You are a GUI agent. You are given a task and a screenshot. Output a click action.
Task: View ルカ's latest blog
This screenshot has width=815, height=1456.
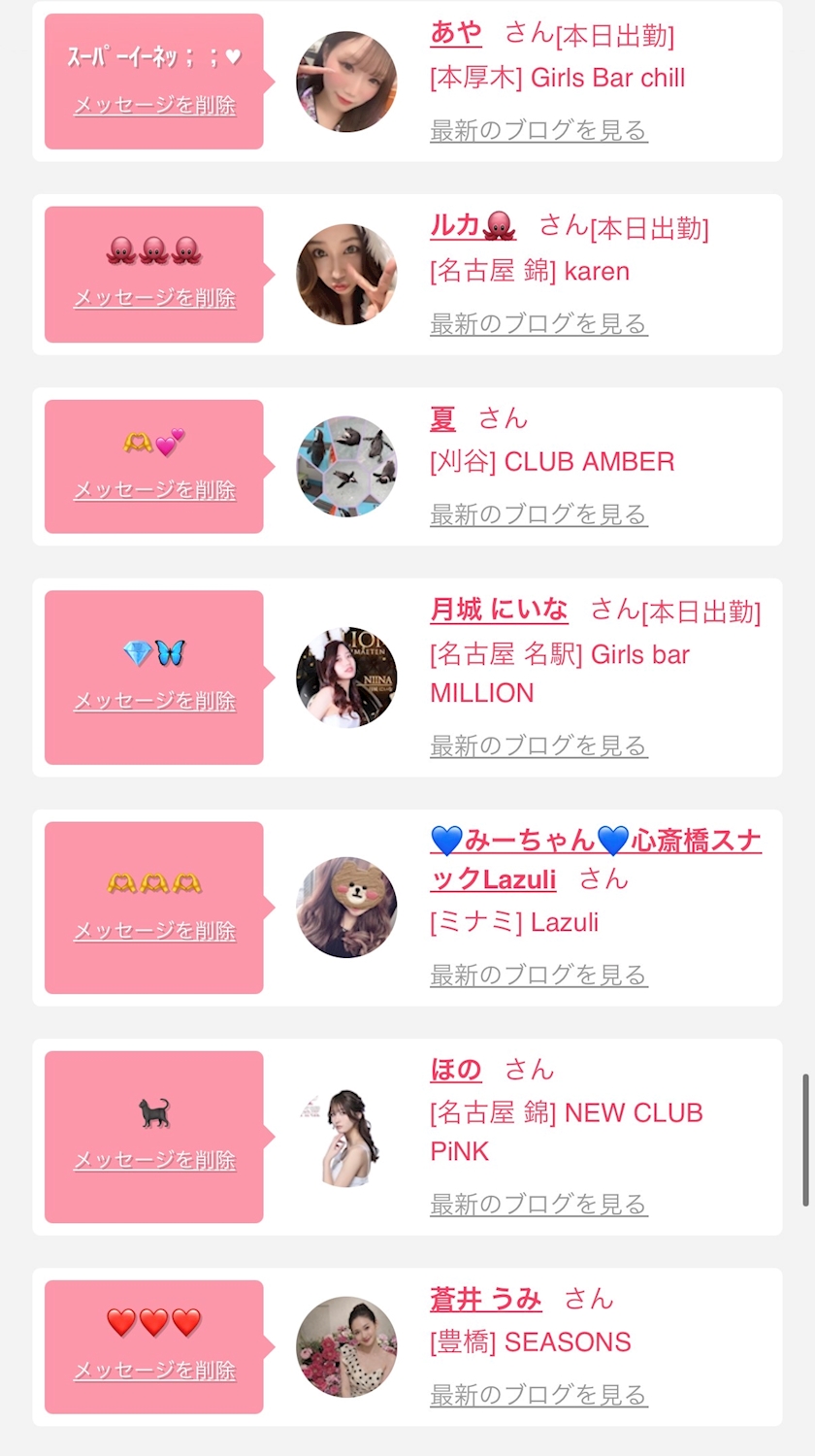[538, 323]
